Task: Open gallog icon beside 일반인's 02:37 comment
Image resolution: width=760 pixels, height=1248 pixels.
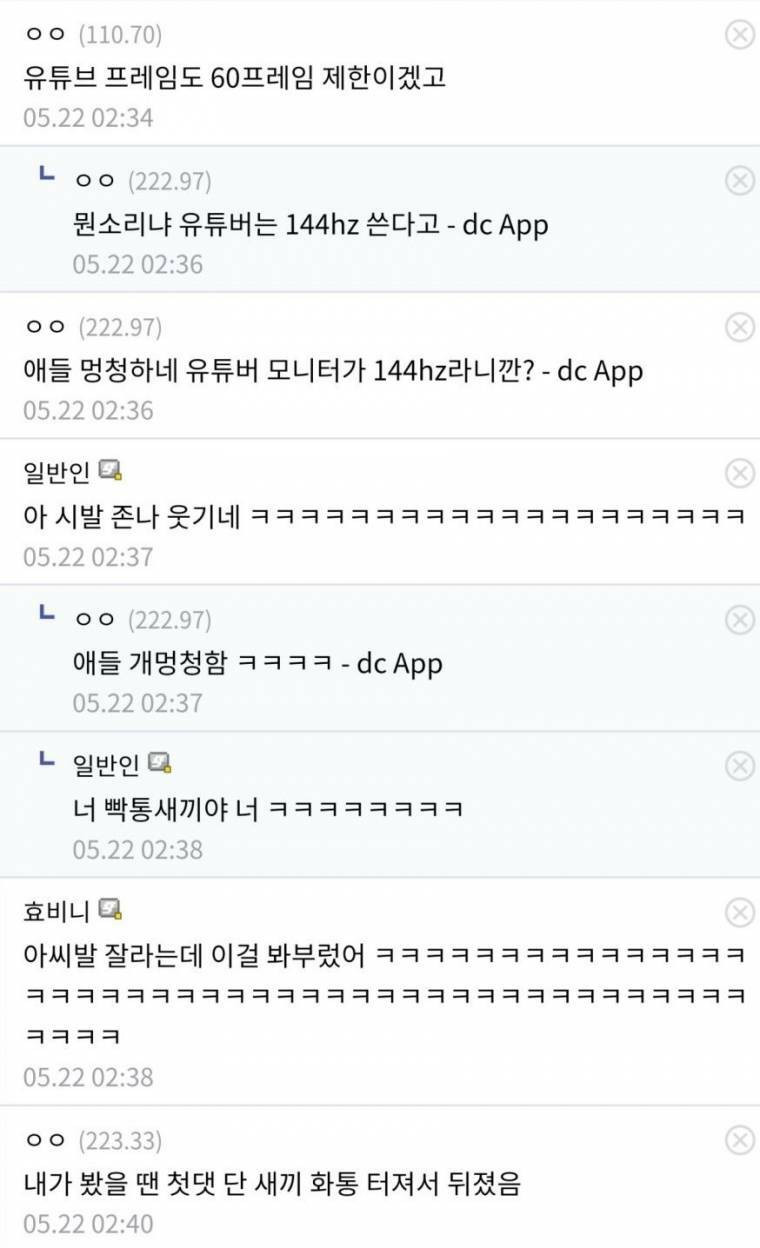Action: [x=110, y=470]
